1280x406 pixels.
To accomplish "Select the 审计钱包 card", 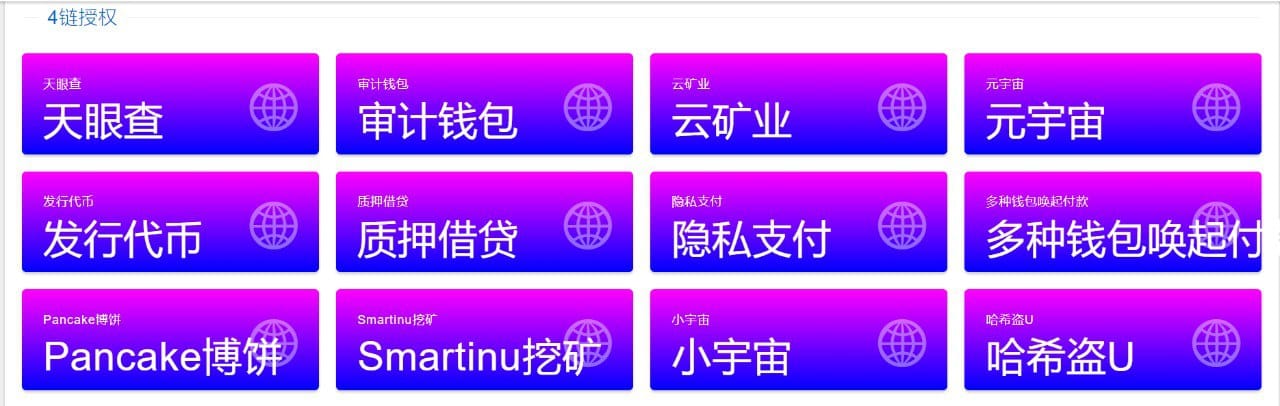I will click(x=484, y=104).
